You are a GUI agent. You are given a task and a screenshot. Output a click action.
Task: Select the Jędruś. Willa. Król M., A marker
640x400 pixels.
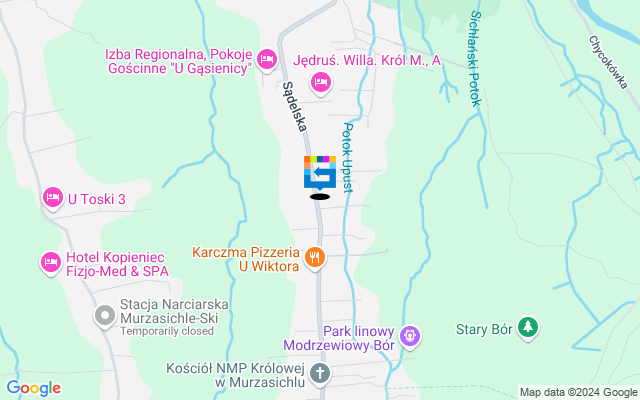pyautogui.click(x=320, y=81)
